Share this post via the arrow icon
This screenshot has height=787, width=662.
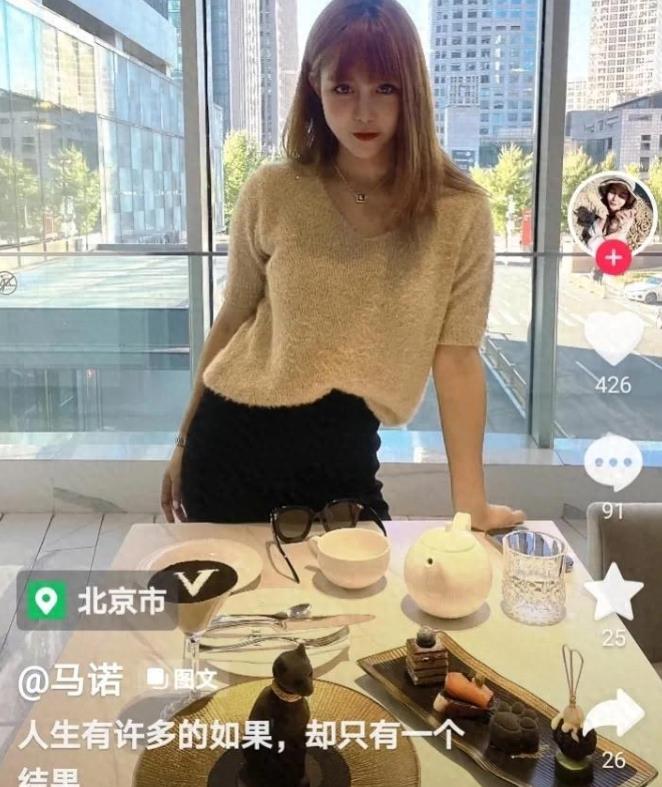click(x=613, y=716)
